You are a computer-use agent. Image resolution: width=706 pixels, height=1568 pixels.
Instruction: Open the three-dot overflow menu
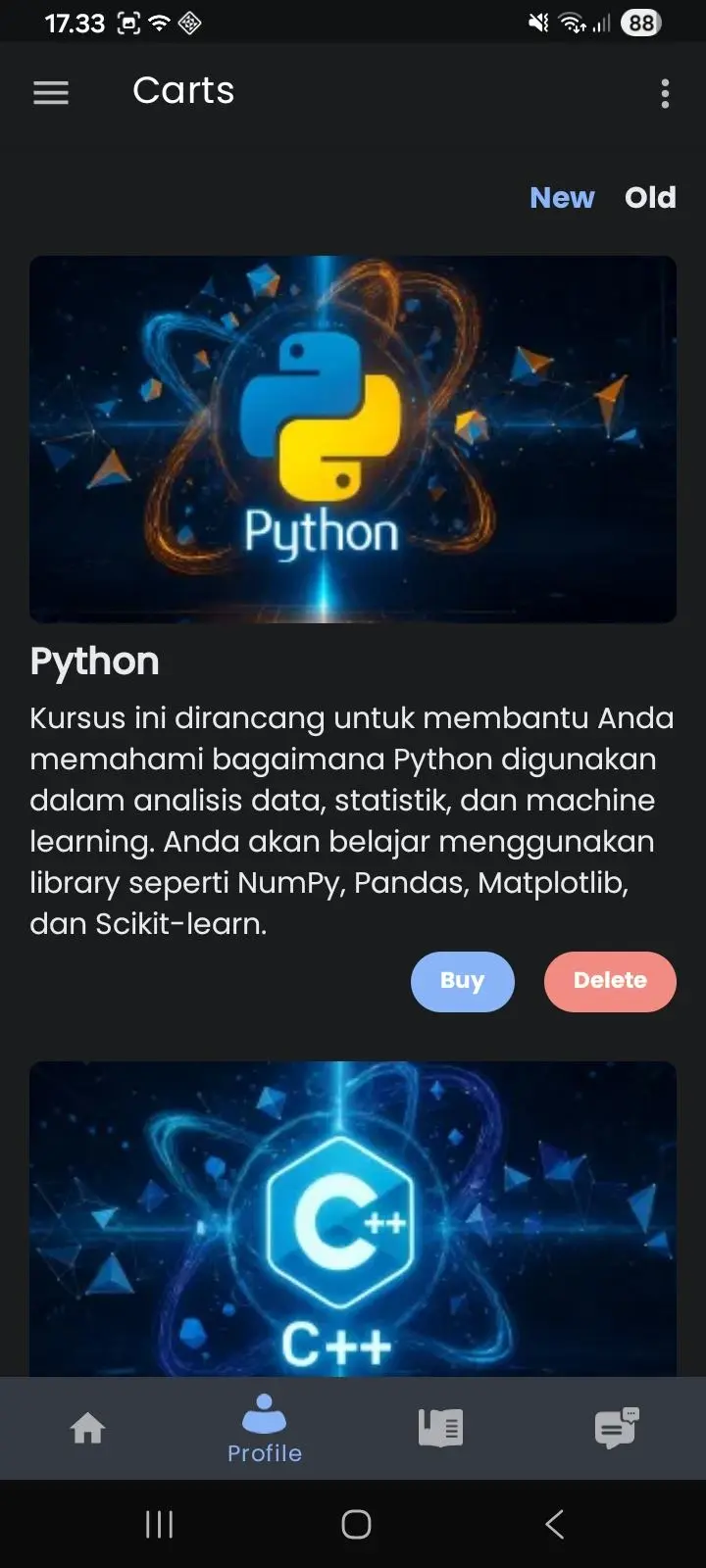click(x=665, y=93)
